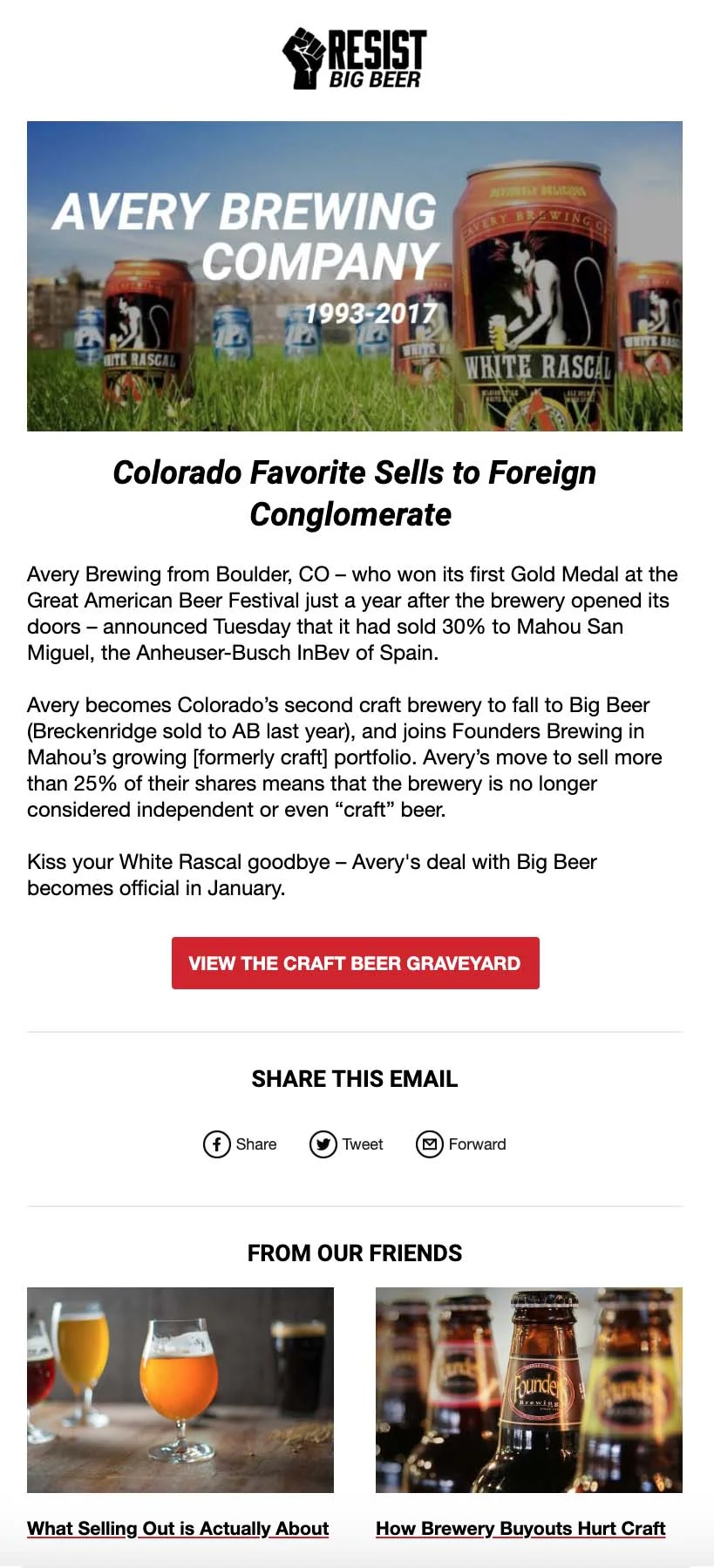Screen dimensions: 714x1568
Task: Open 'What Selling Out is Actually About' link
Action: point(178,1528)
